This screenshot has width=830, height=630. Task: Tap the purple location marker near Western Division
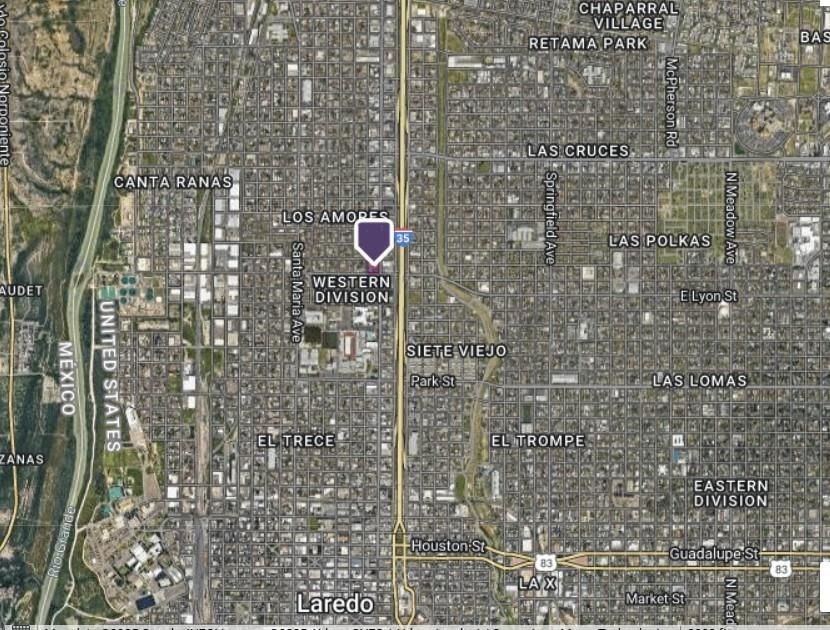point(373,243)
